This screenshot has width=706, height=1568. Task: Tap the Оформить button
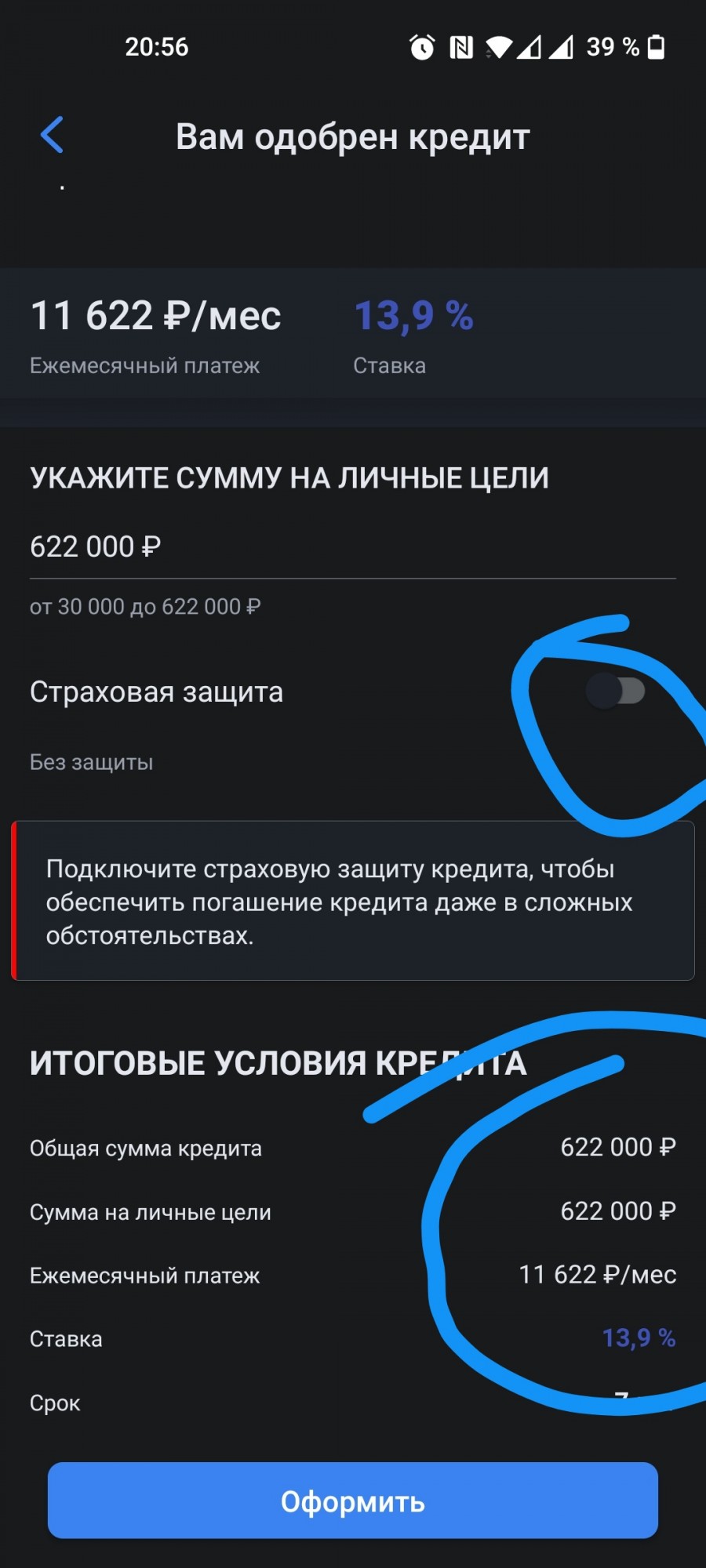[353, 1500]
